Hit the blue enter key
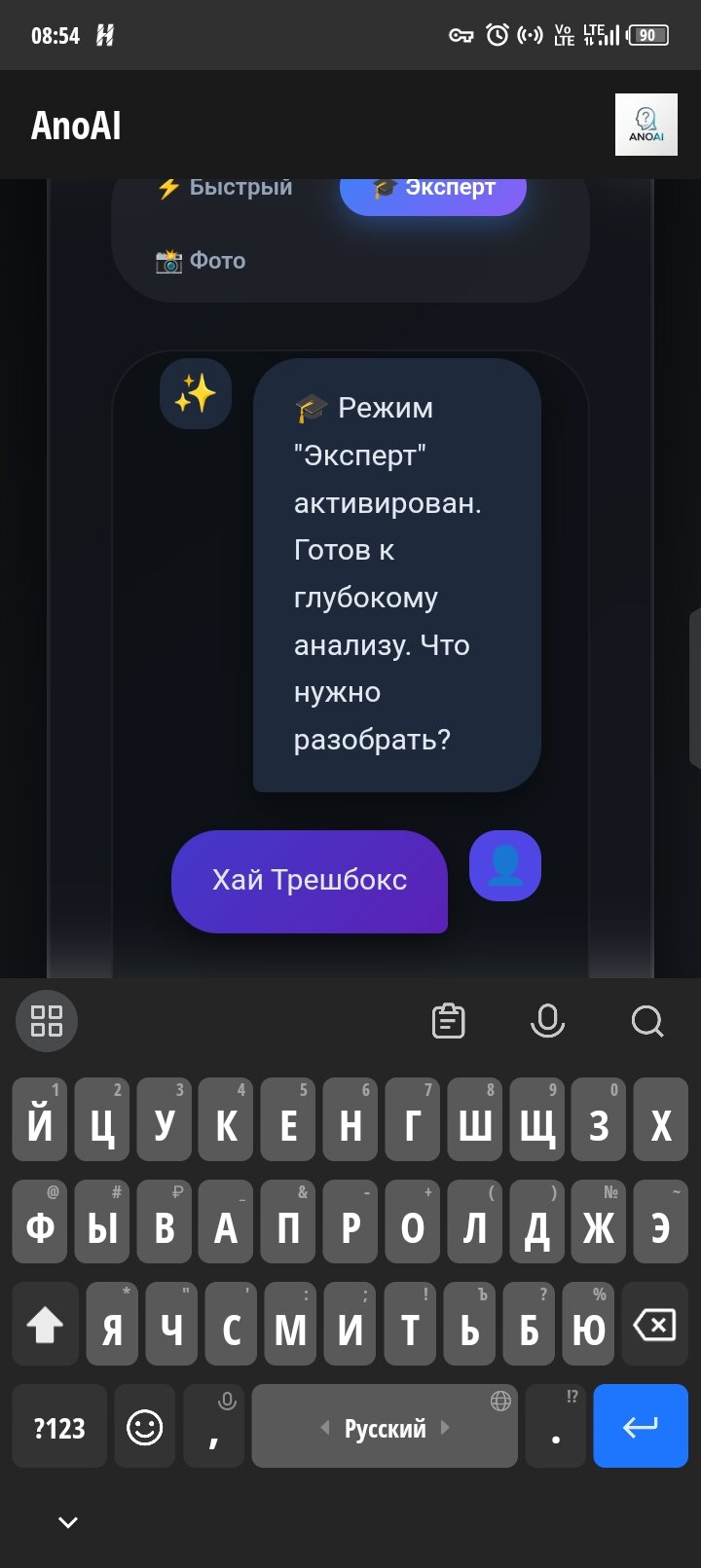Screen dimensions: 701x1568 pyautogui.click(x=641, y=1426)
